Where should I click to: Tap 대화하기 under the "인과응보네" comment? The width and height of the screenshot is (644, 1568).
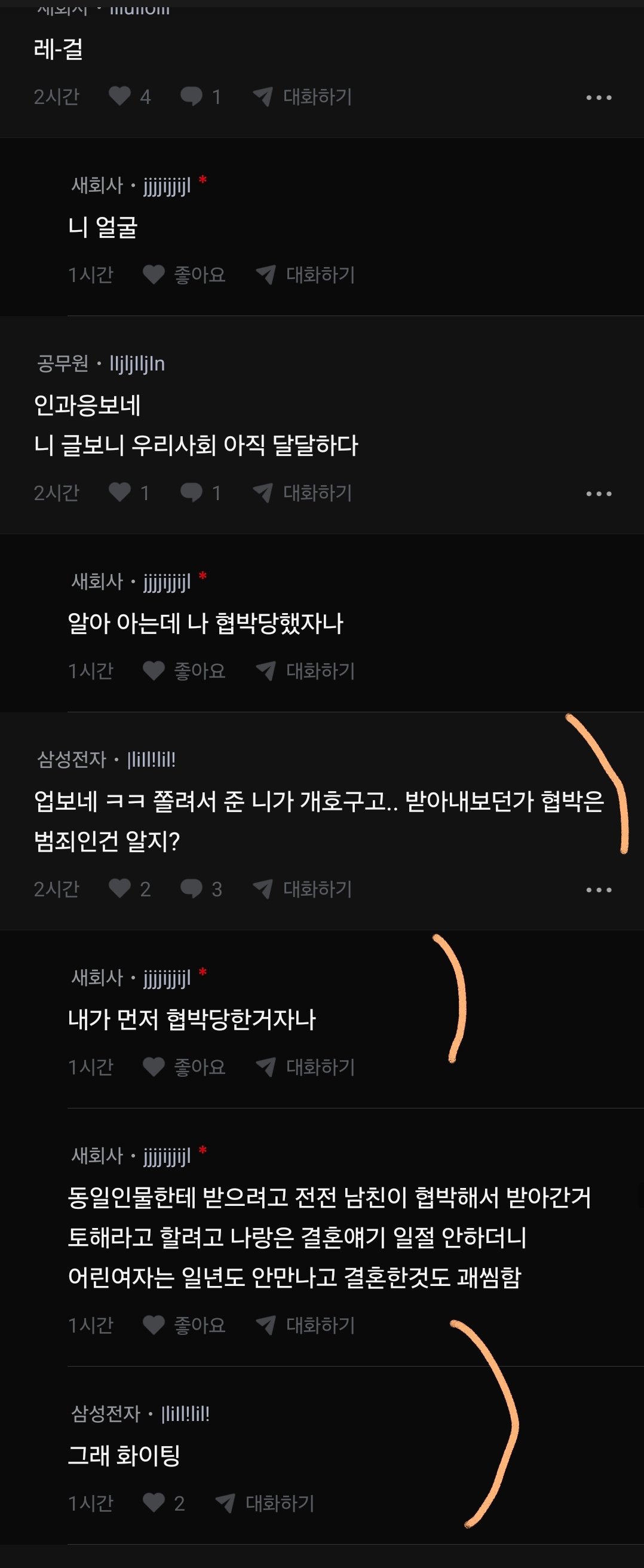coord(303,492)
